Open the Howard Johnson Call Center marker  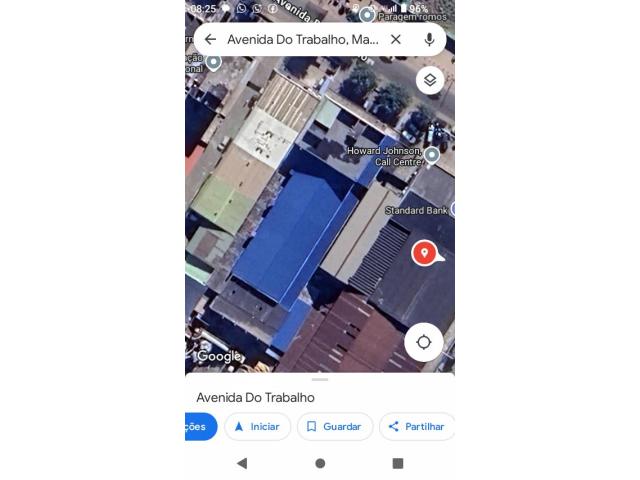click(432, 155)
